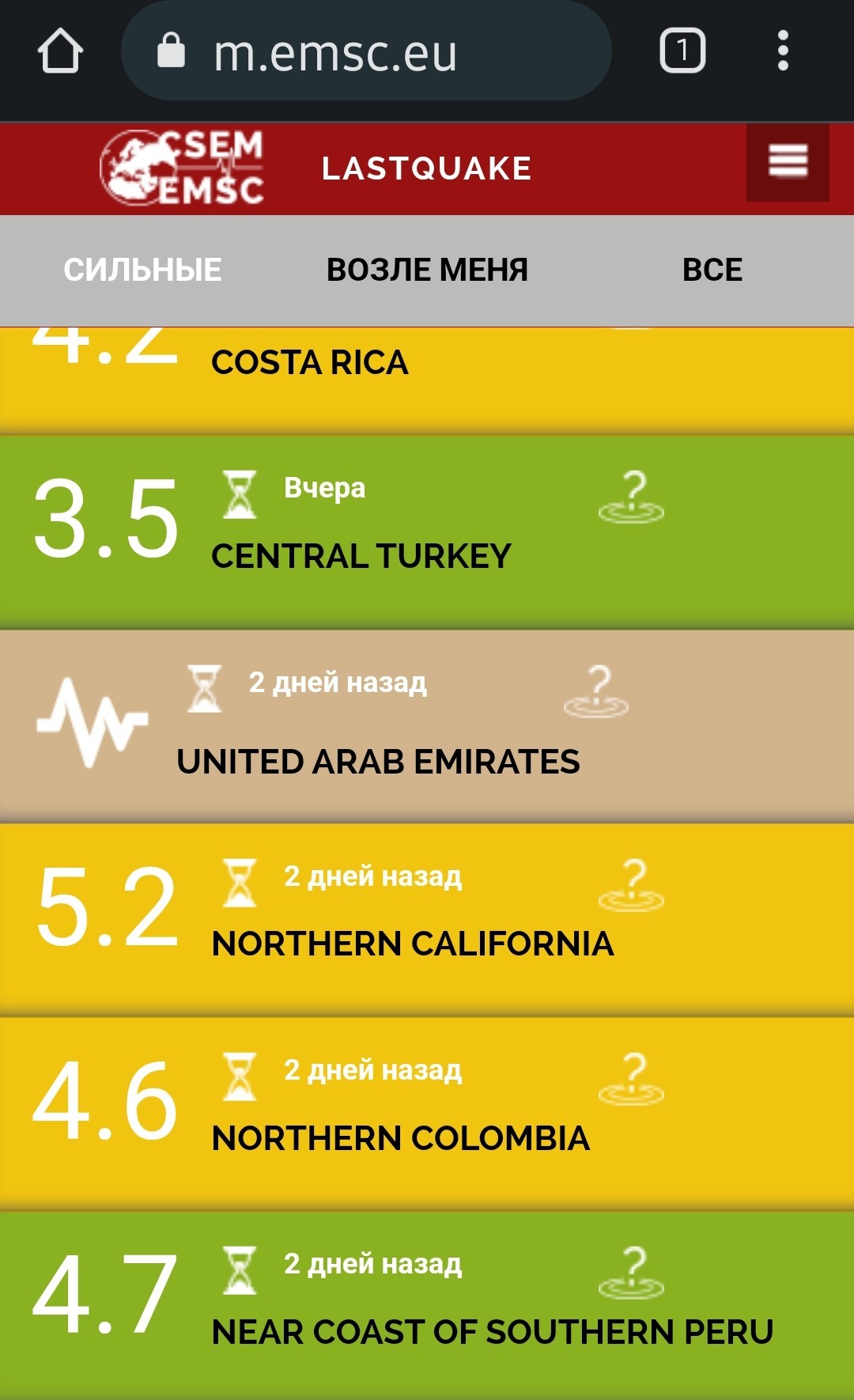Go to the browser home page
Viewport: 854px width, 1400px height.
pyautogui.click(x=60, y=51)
